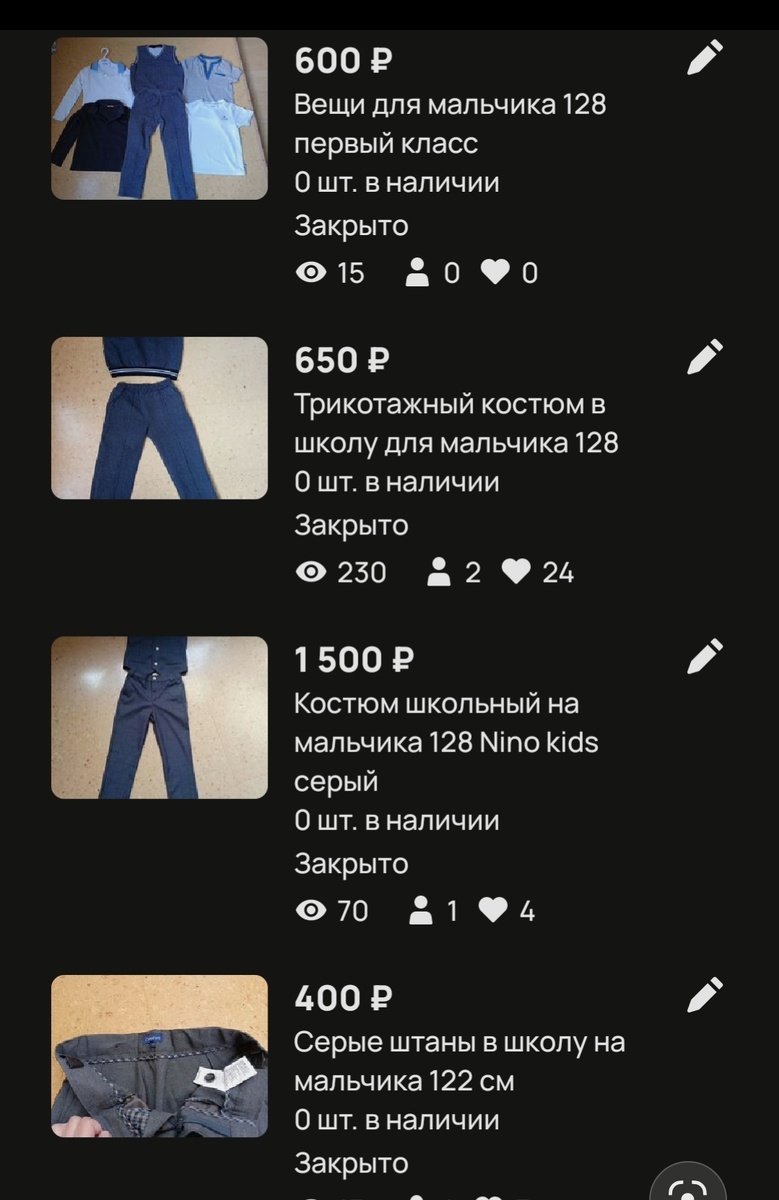Screen dimensions: 779x1200
Task: Edit the Трикотажный костюм listing via pencil icon
Action: [705, 356]
